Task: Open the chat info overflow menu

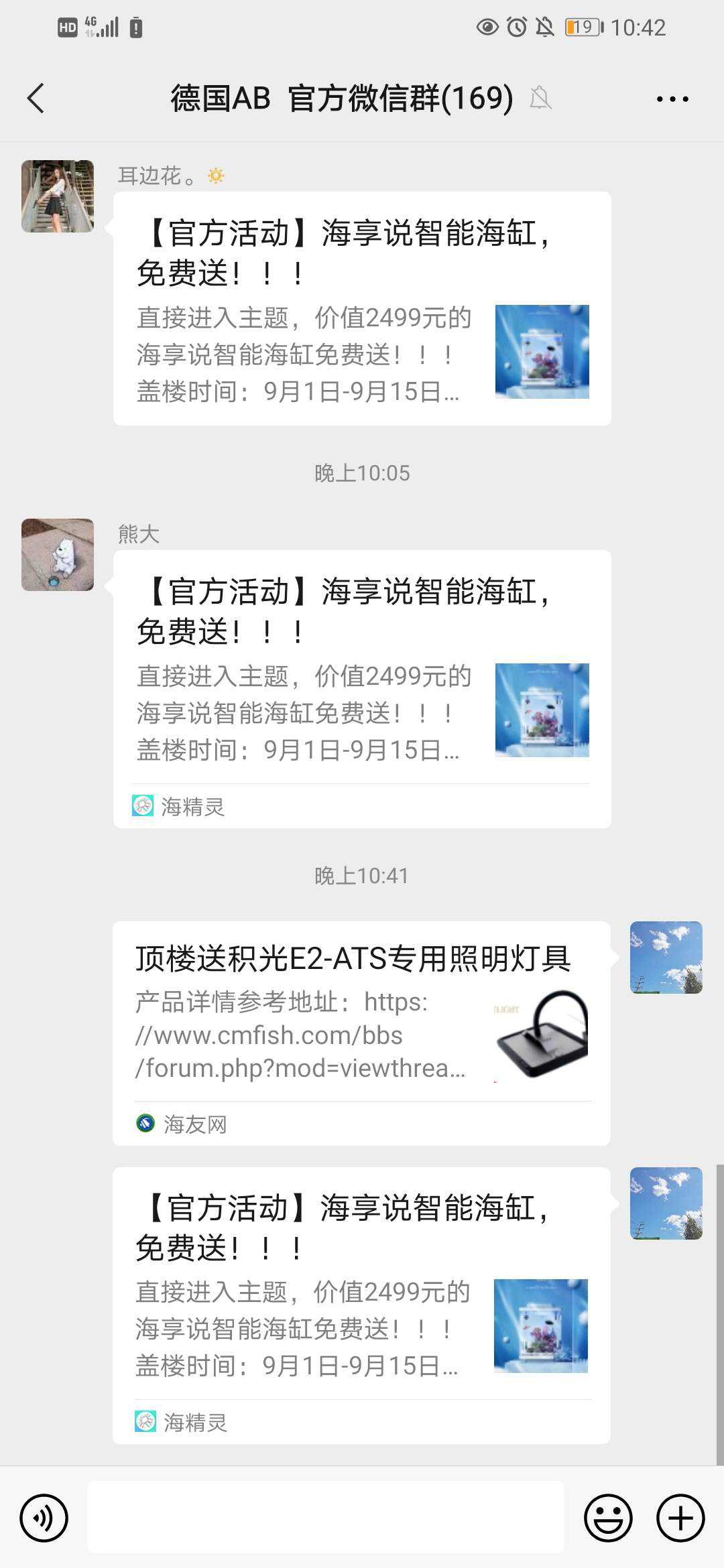Action: (672, 99)
